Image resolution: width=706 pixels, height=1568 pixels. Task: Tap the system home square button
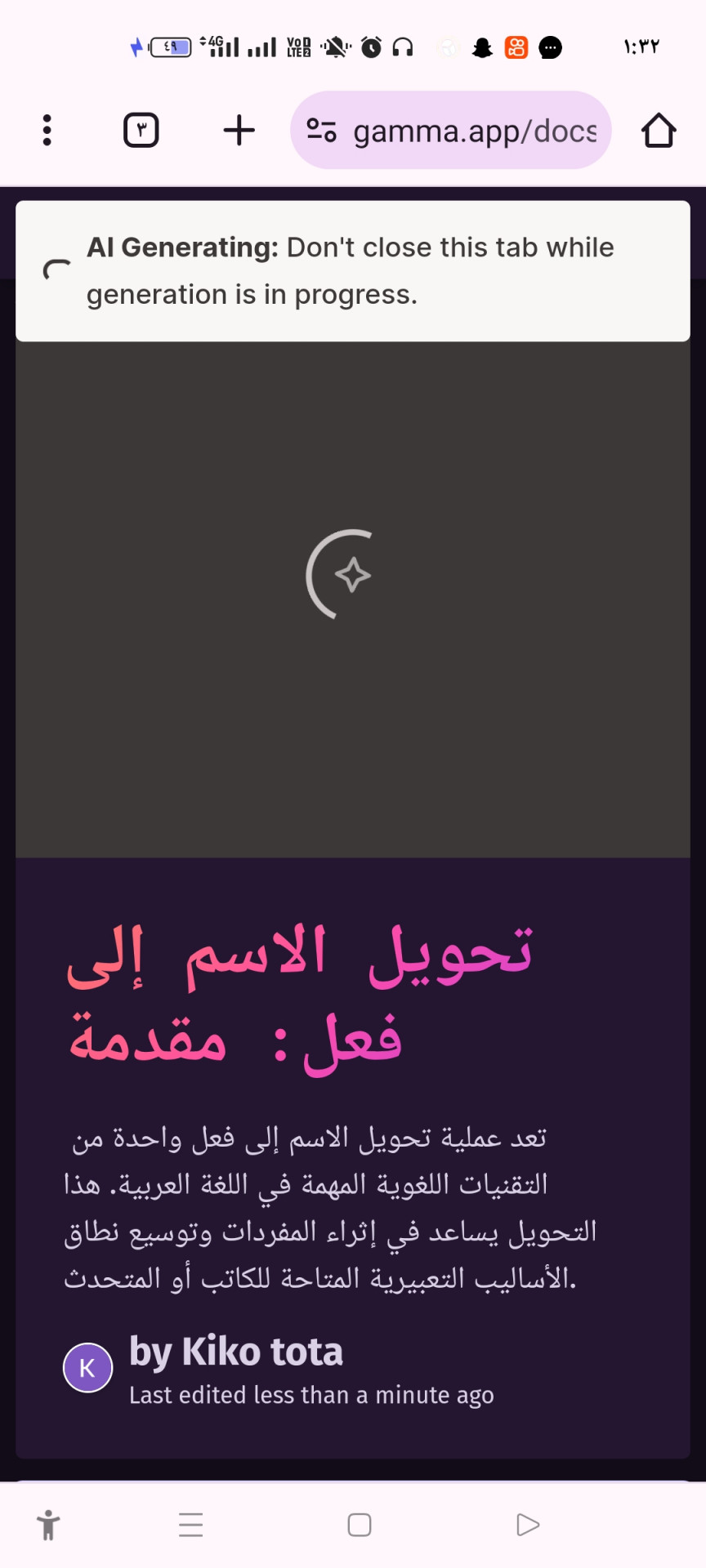click(x=360, y=1525)
